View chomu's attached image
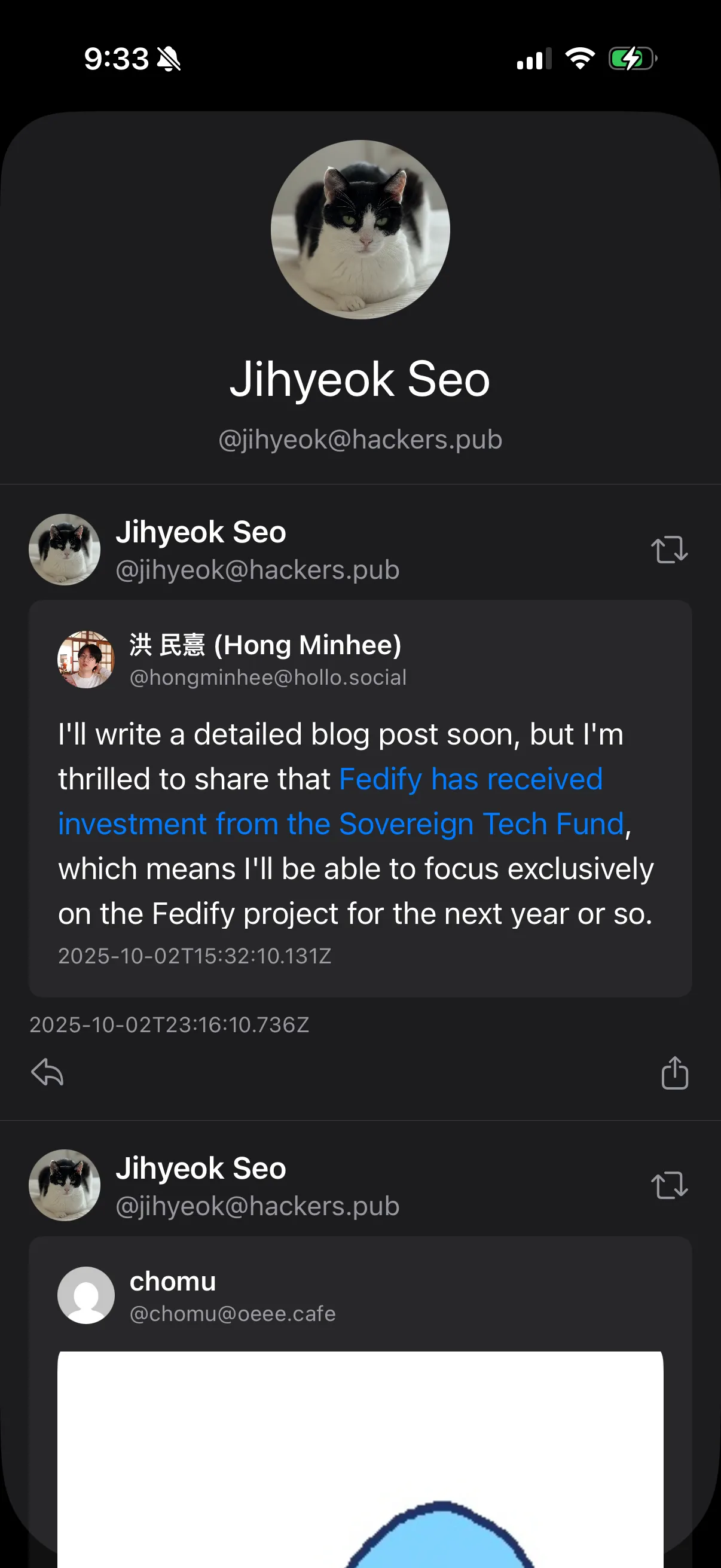This screenshot has height=1568, width=721. pyautogui.click(x=360, y=1461)
